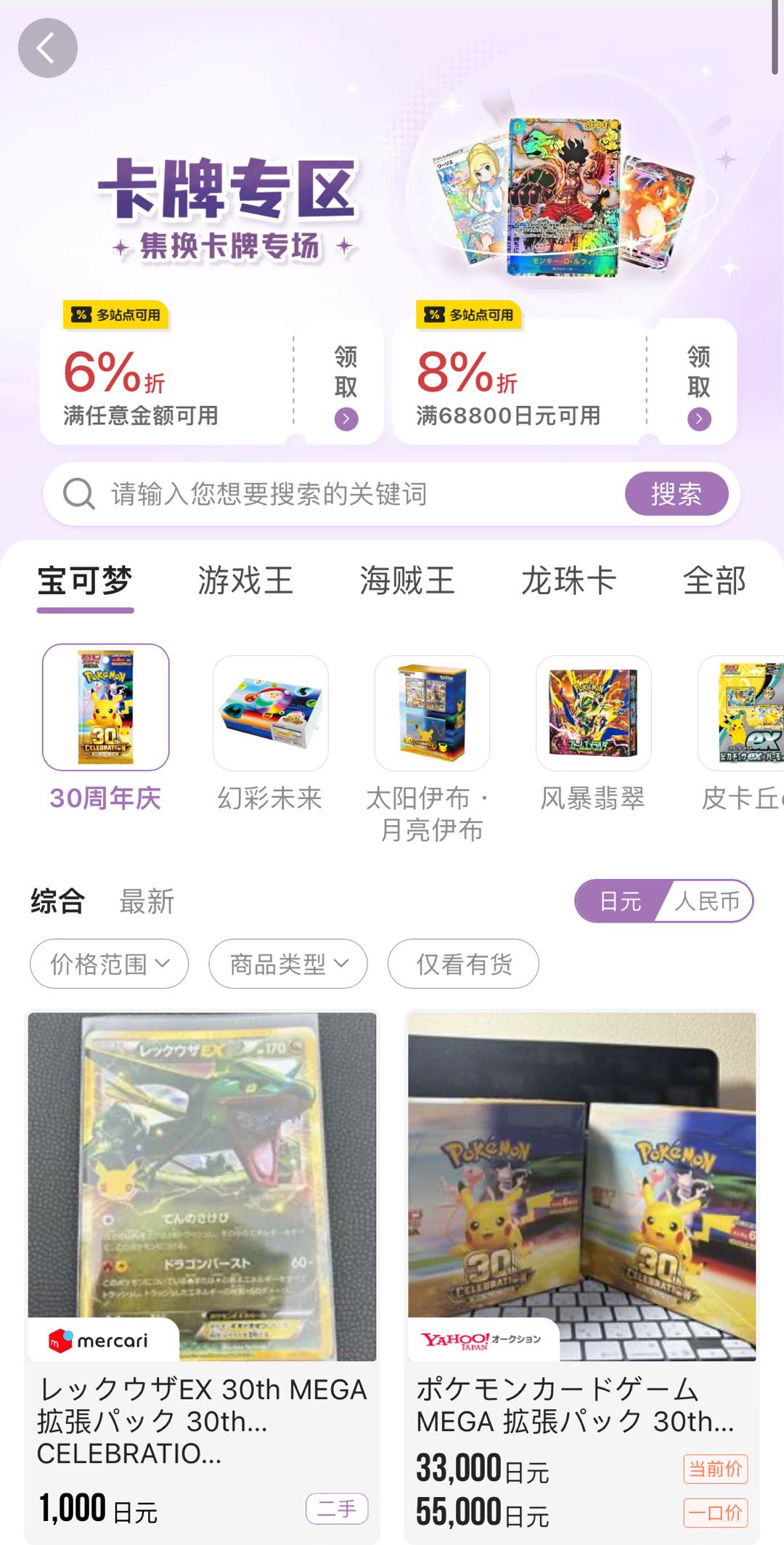Switch currency display to 人民币
The height and width of the screenshot is (1545, 784).
coord(707,901)
